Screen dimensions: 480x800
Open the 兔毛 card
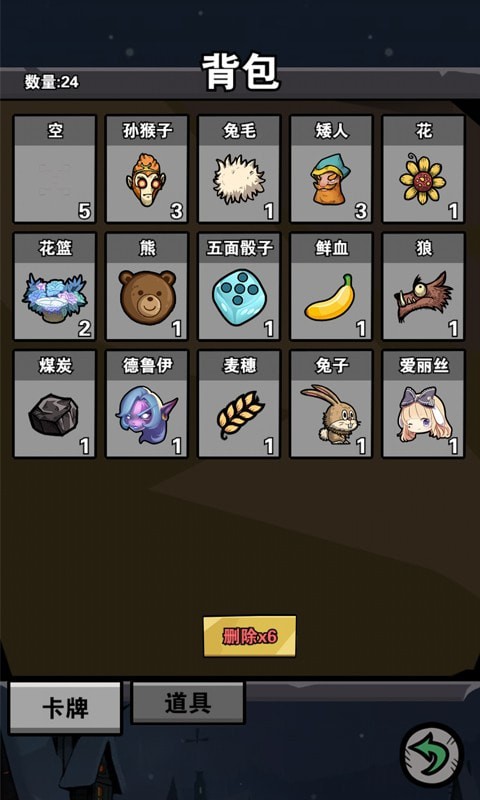coord(239,169)
